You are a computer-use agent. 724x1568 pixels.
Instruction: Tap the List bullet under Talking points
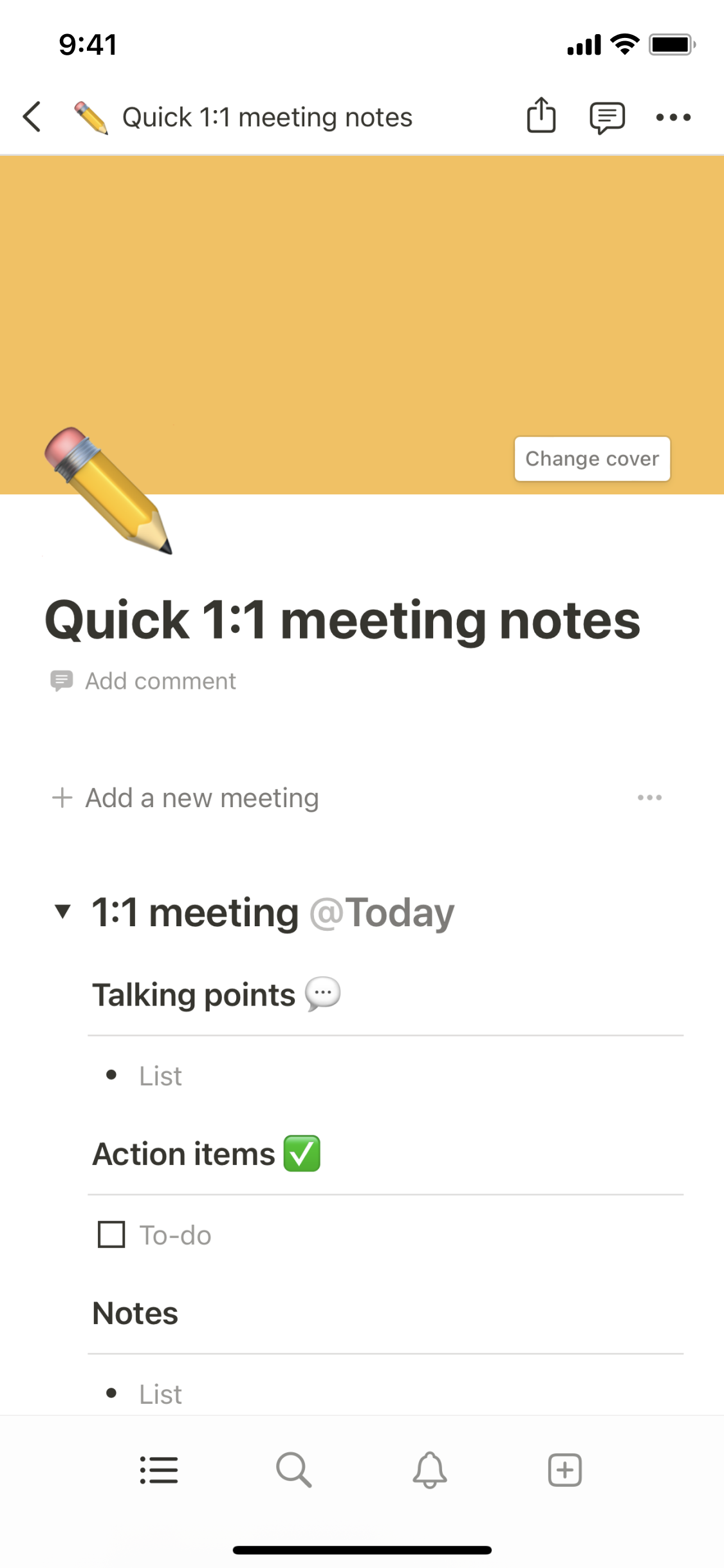pyautogui.click(x=161, y=1076)
